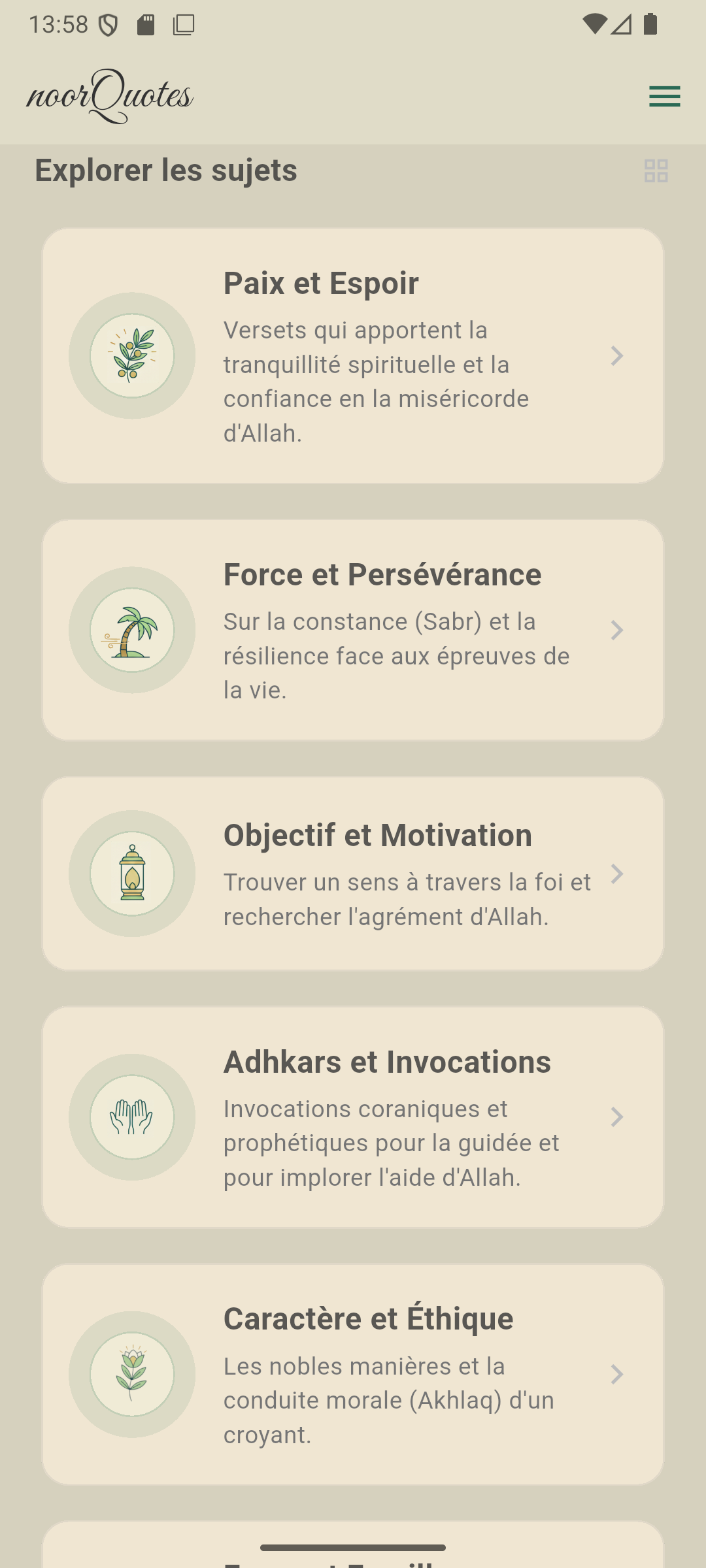Switch to grid view of topics
Image resolution: width=706 pixels, height=1568 pixels.
click(x=656, y=171)
